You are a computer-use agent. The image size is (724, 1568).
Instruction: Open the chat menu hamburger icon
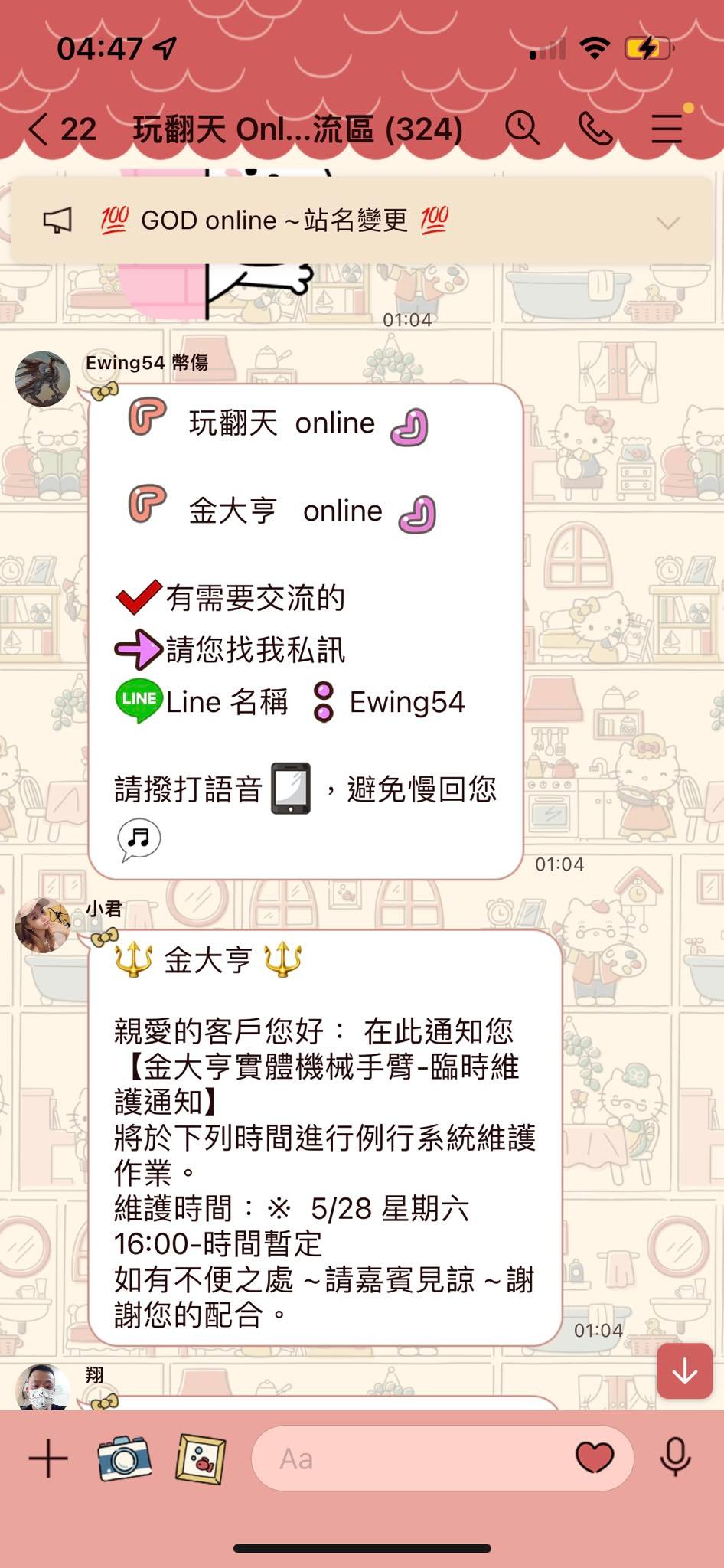[x=667, y=128]
